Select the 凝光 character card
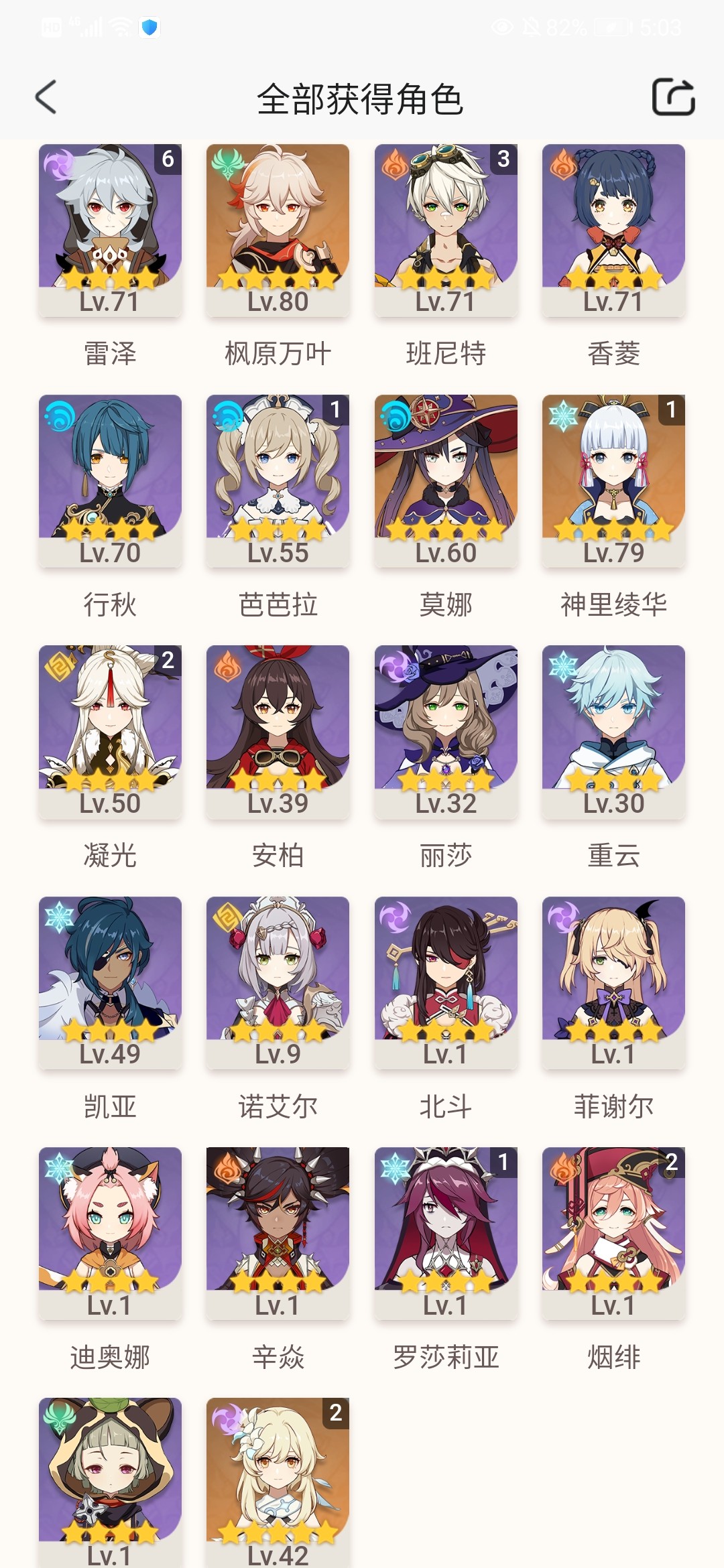Viewport: 724px width, 1568px height. click(x=110, y=730)
